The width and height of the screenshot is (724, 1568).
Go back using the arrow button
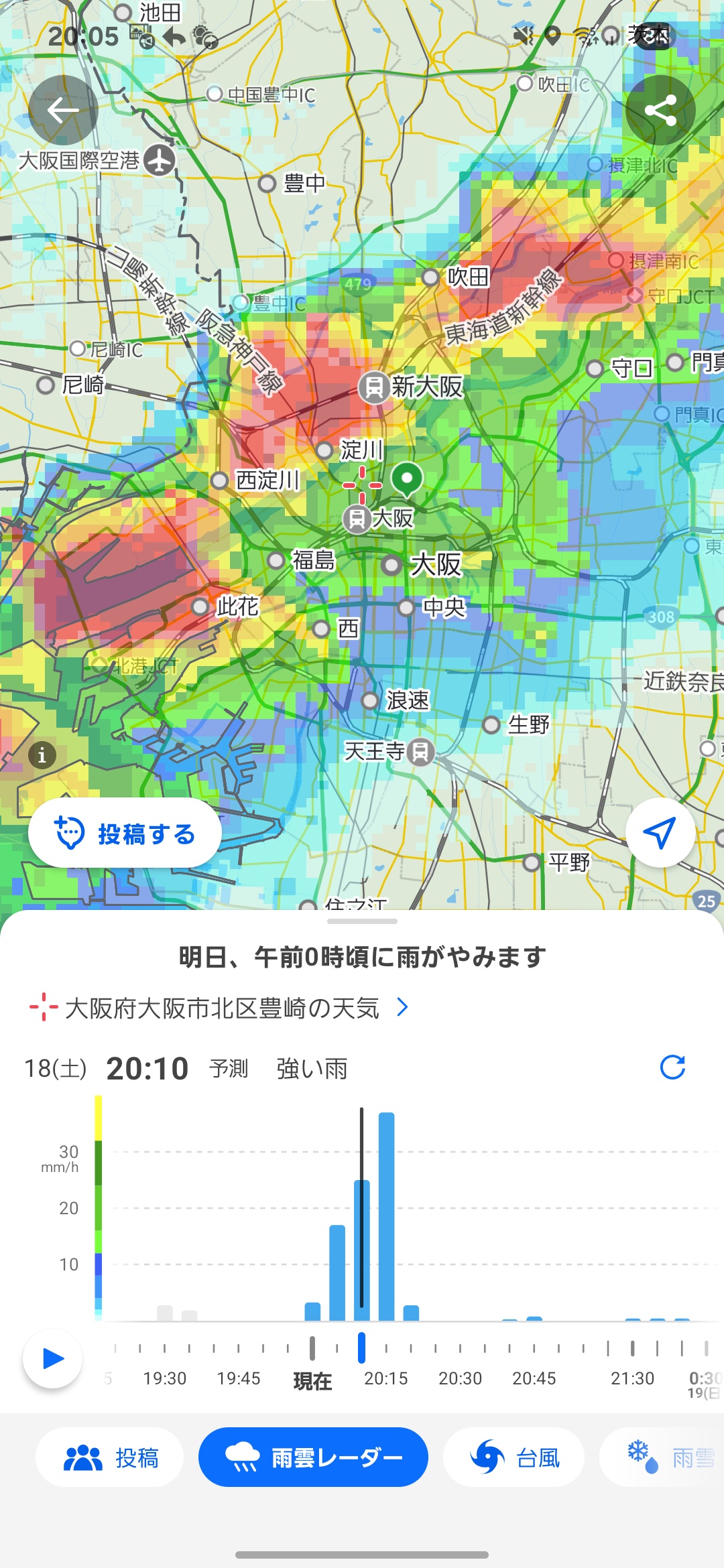63,111
